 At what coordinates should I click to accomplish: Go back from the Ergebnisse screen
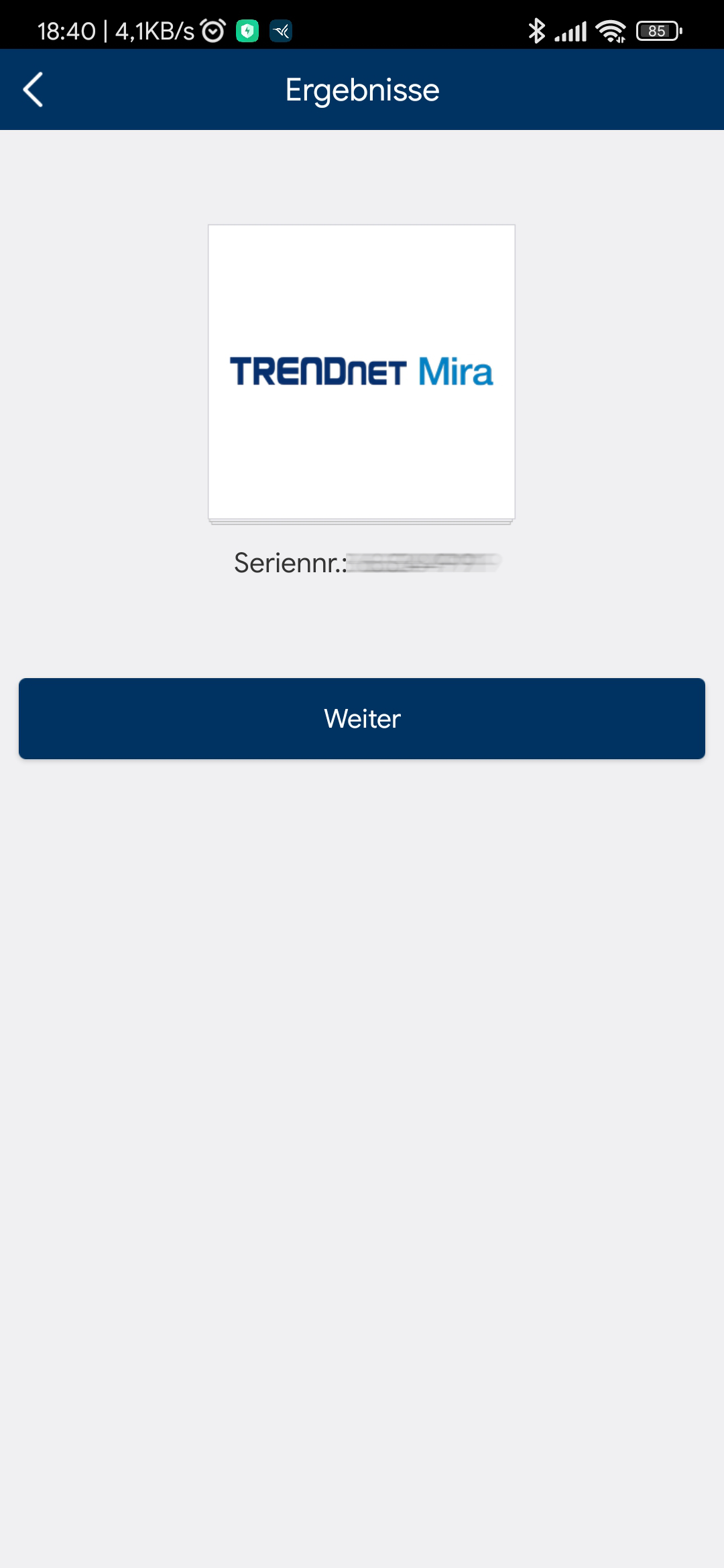(x=33, y=90)
